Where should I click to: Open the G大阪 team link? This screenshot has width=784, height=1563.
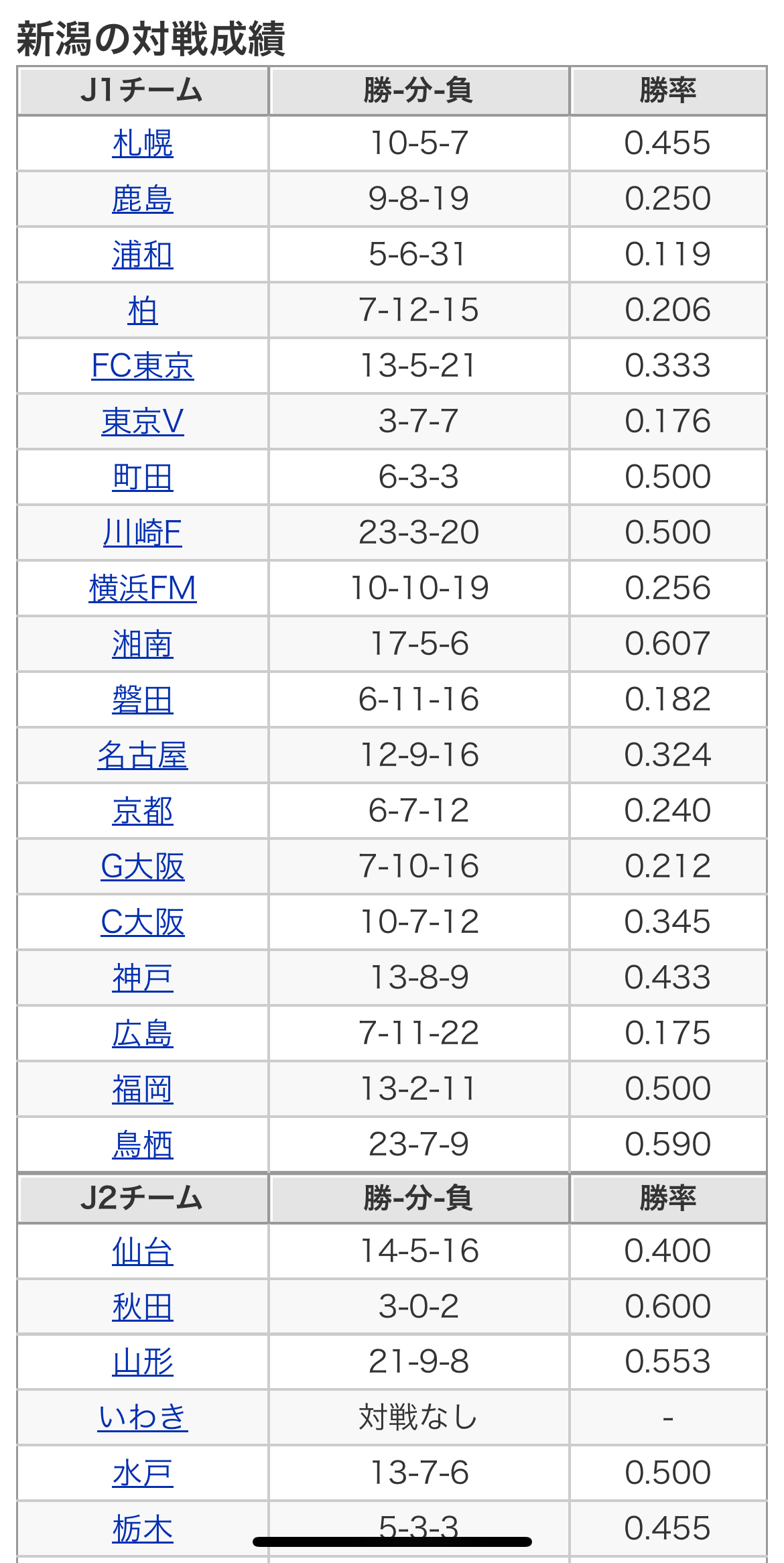pos(143,867)
